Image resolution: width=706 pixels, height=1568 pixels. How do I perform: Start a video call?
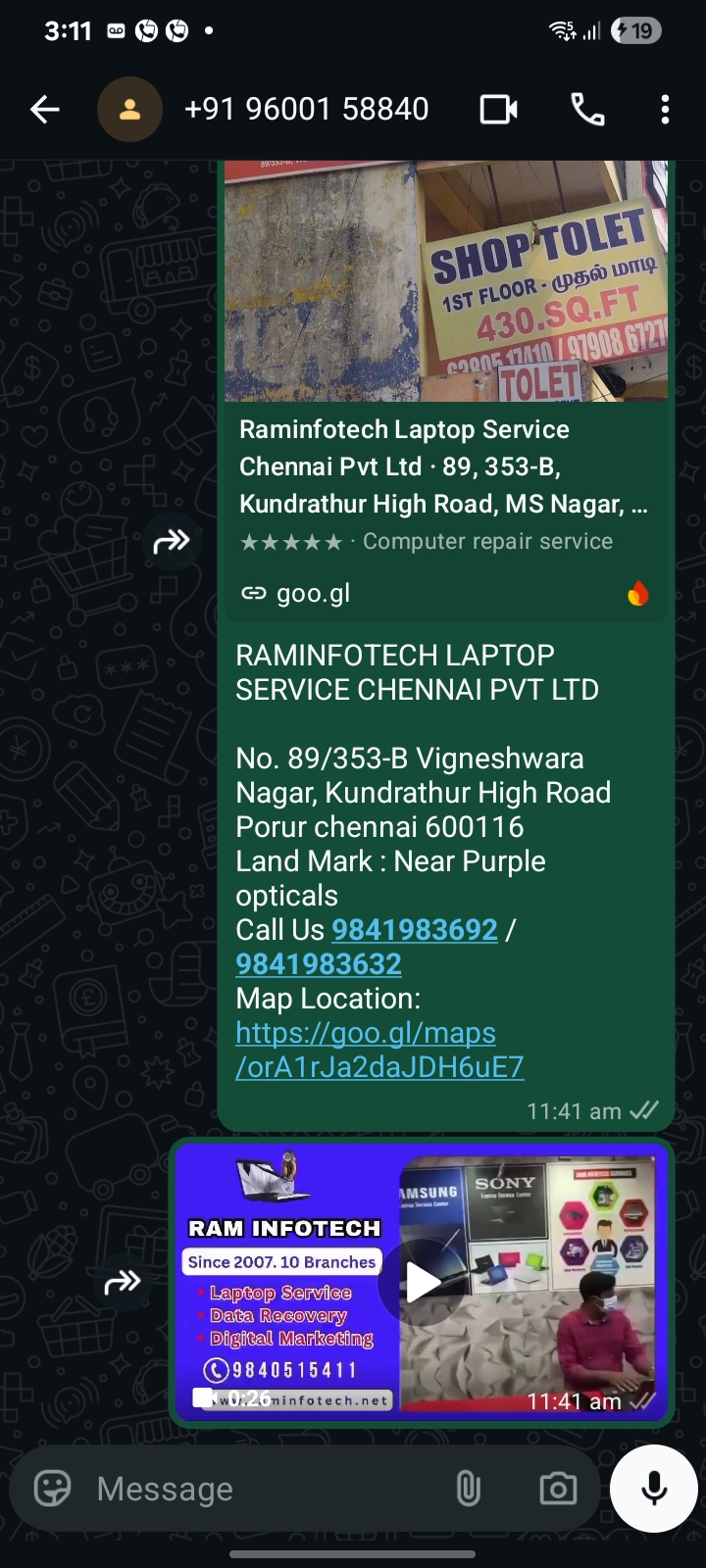[498, 110]
